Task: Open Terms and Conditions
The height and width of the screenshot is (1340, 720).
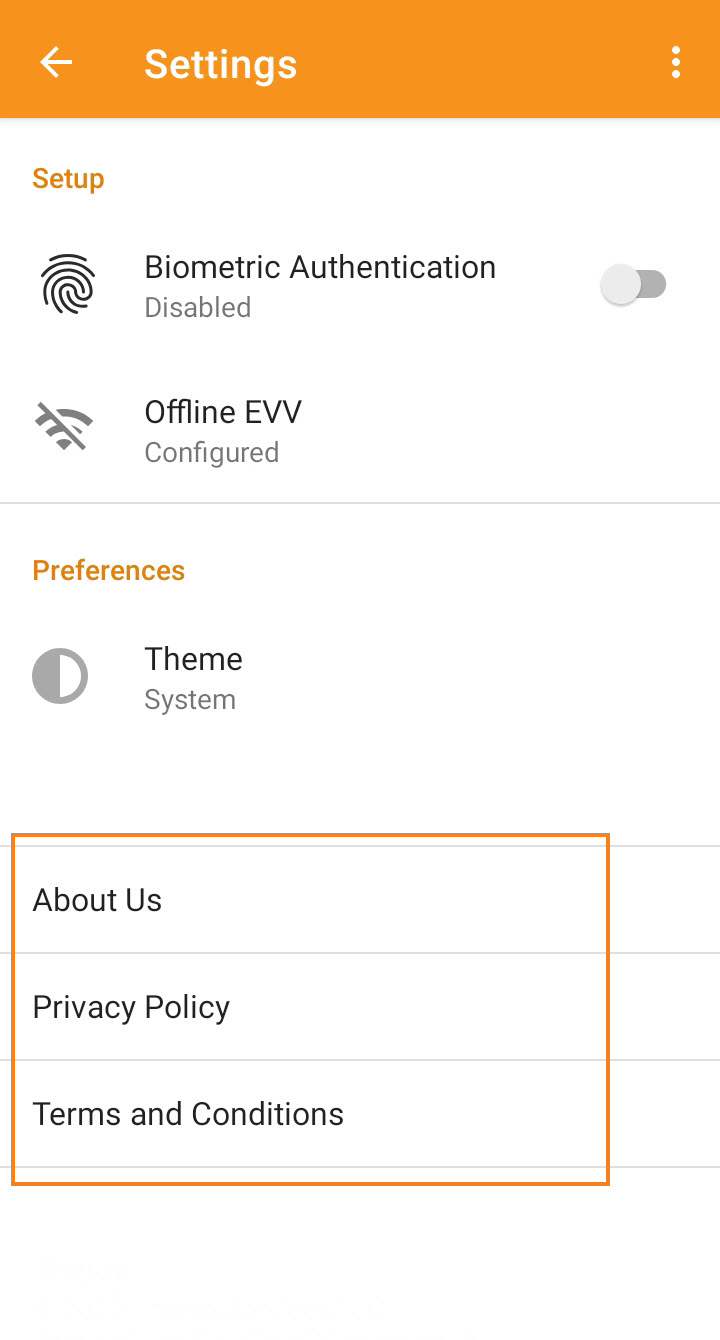Action: point(188,1113)
